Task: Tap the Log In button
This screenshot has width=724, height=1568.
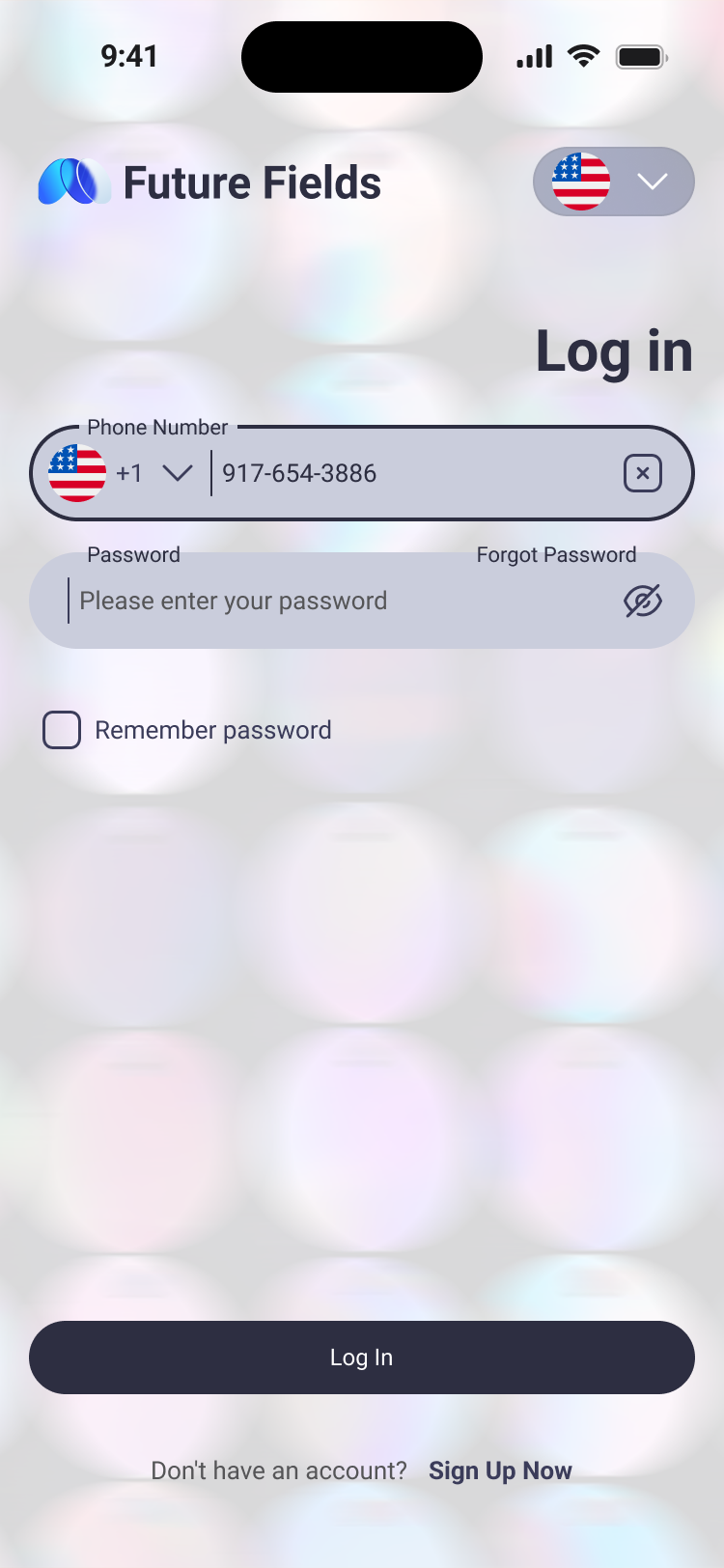Action: 362,1358
